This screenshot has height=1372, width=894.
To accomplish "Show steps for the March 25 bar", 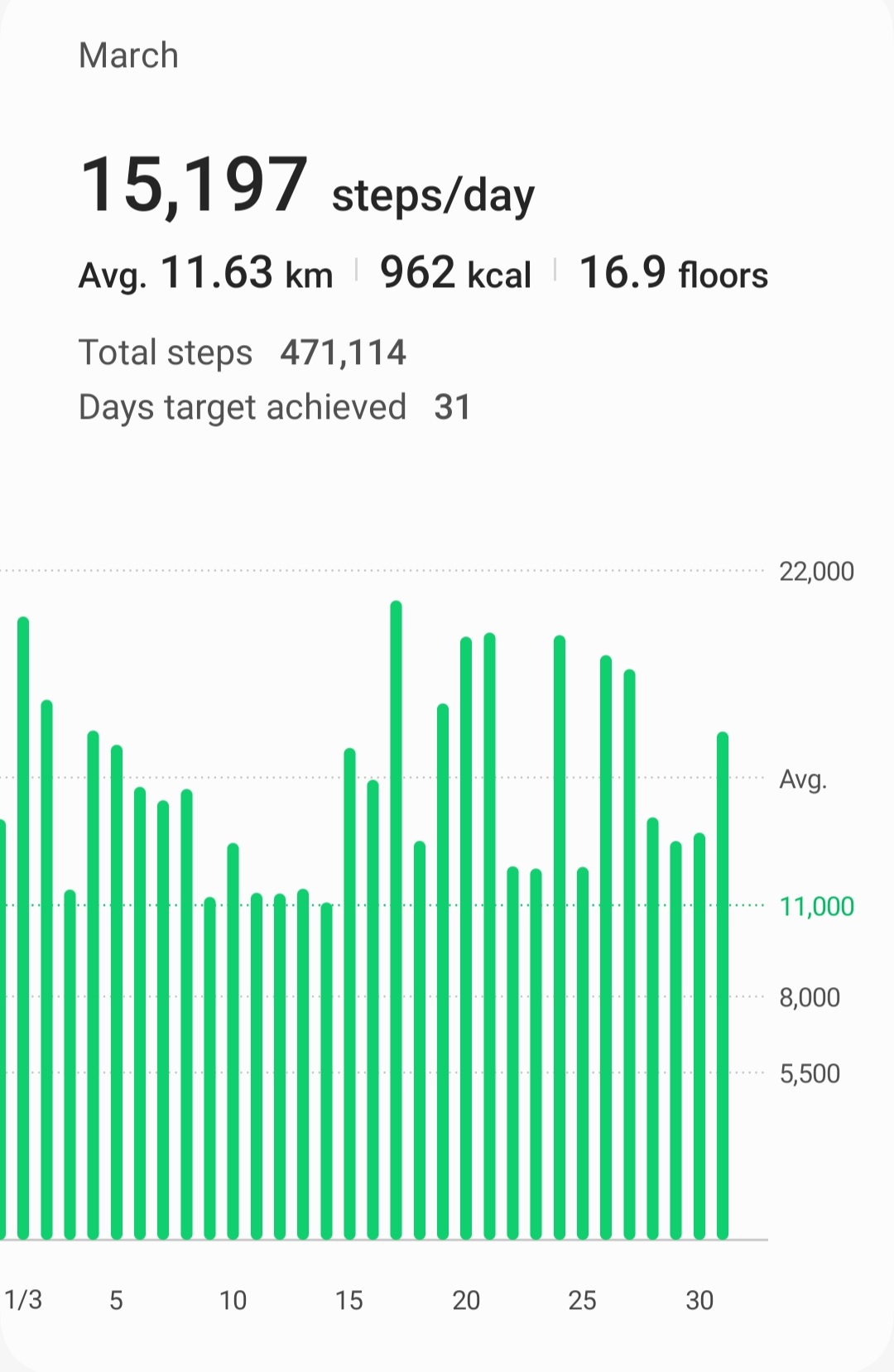I will [583, 1053].
